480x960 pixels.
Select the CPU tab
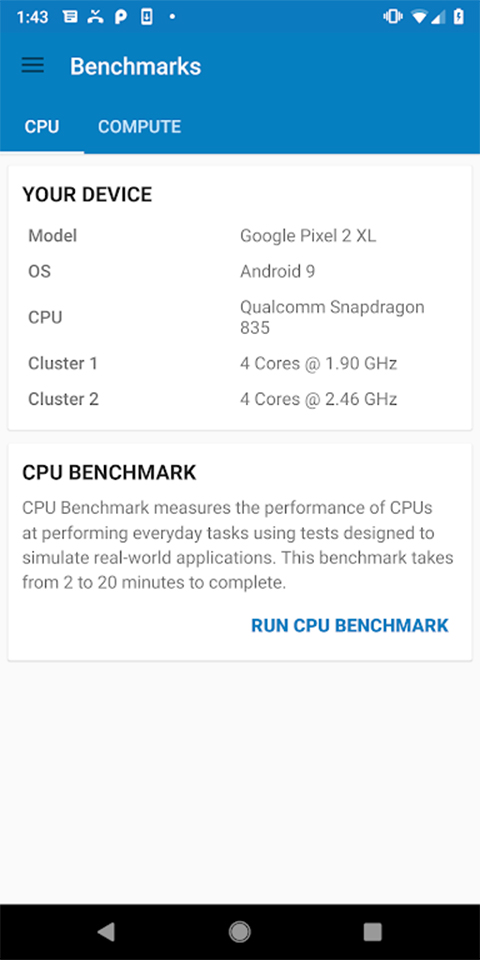42,127
